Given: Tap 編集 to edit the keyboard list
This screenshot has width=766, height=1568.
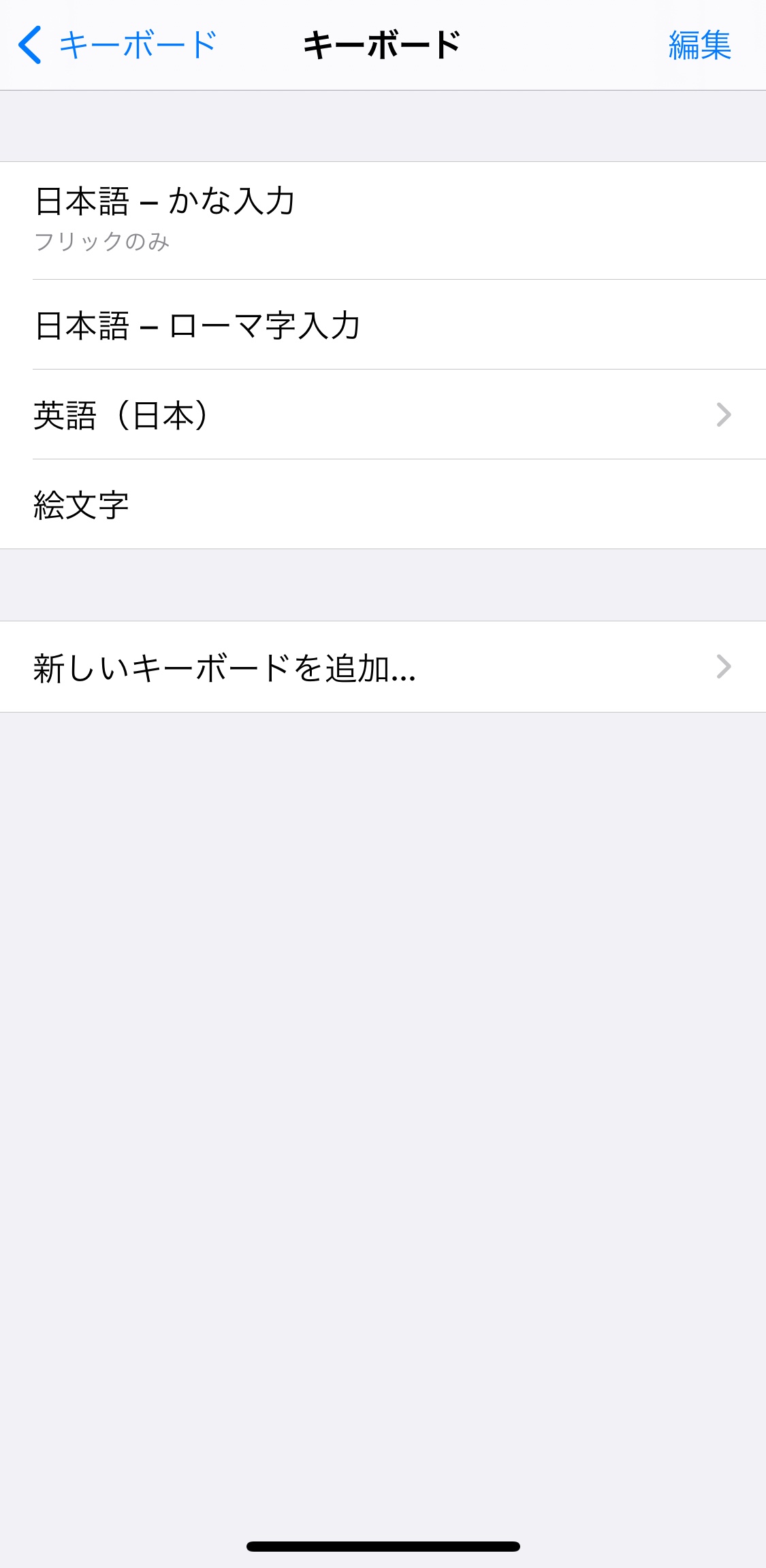Looking at the screenshot, I should [699, 46].
